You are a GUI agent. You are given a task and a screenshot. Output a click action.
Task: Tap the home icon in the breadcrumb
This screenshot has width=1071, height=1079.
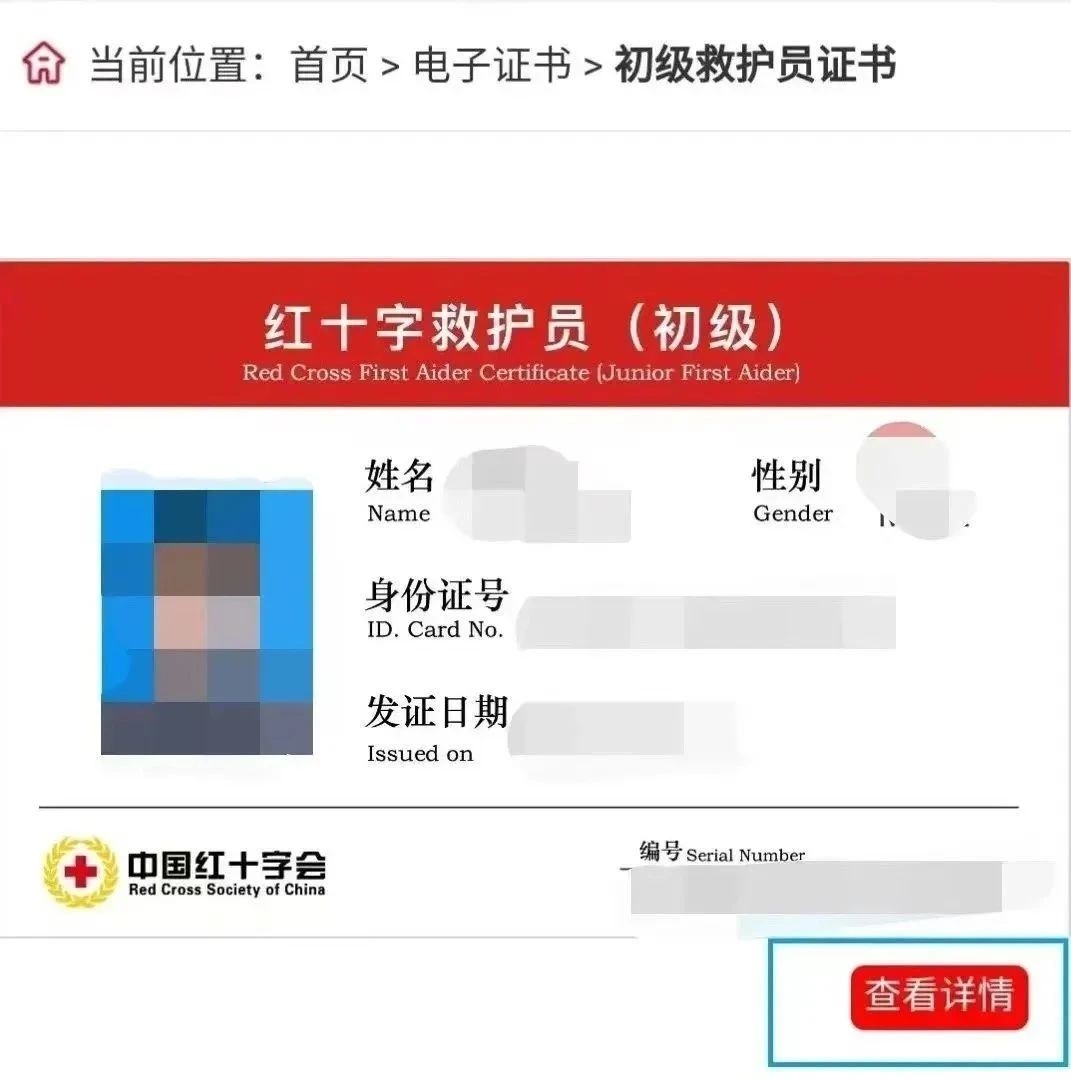click(43, 66)
